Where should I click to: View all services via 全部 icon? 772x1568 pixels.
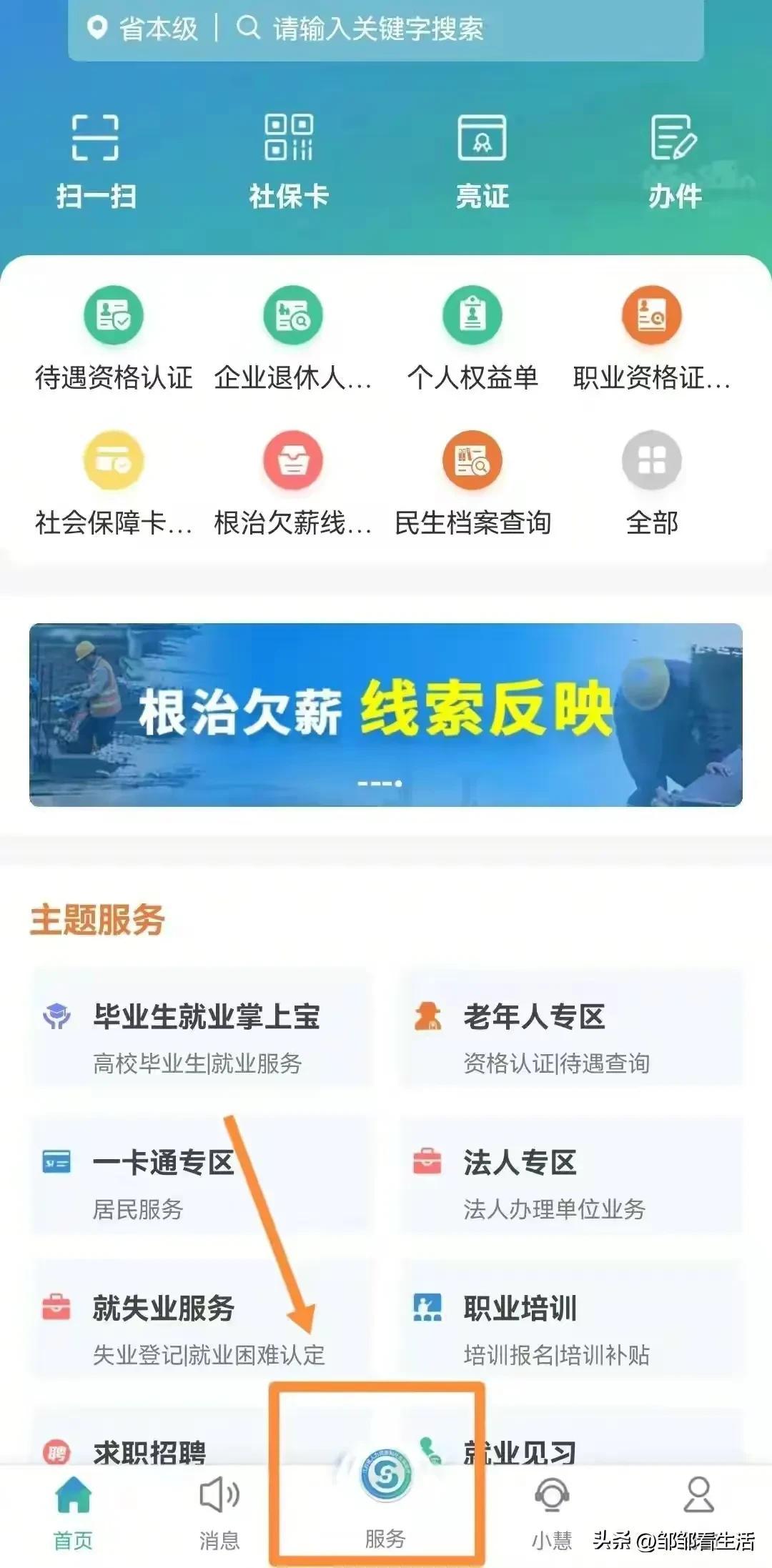point(652,468)
